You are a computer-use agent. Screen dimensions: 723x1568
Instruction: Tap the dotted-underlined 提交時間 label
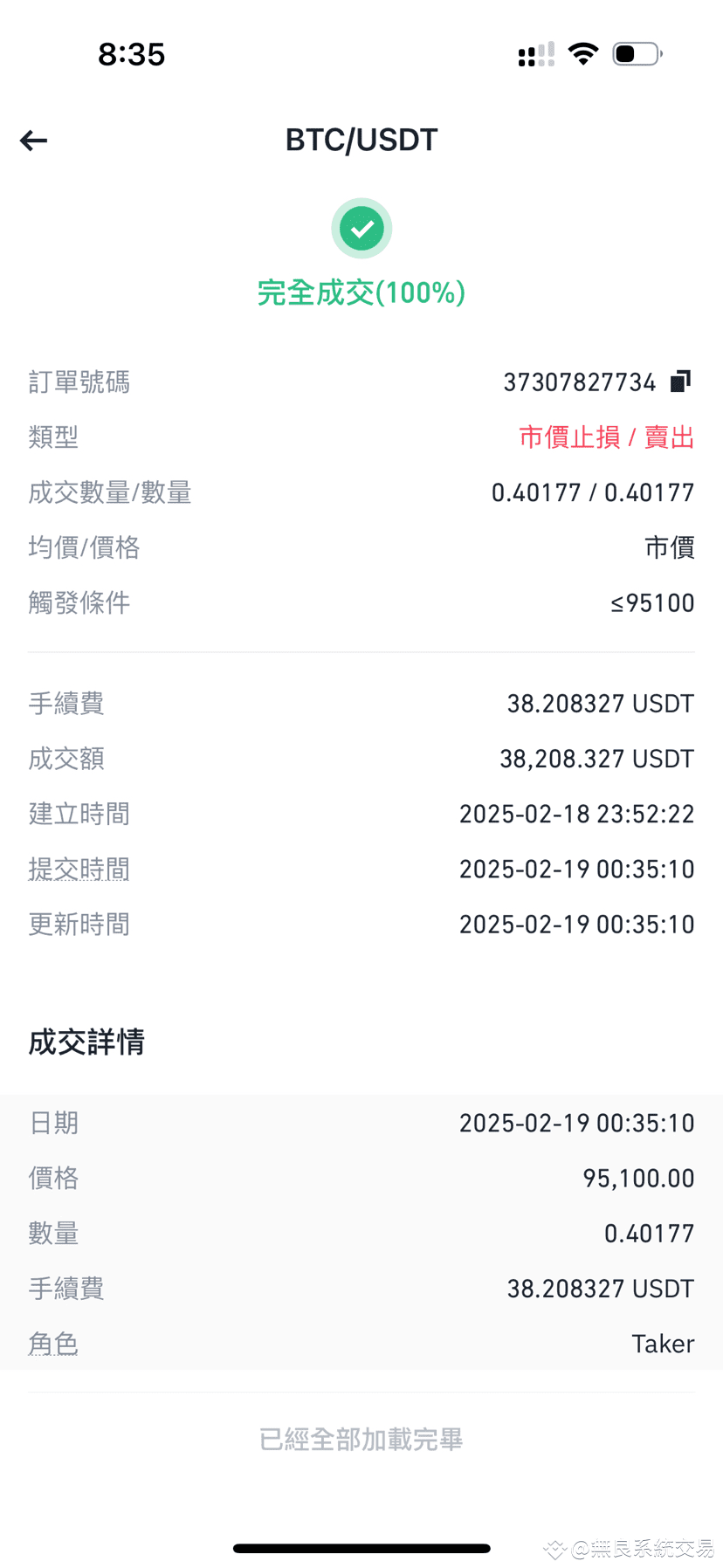(79, 869)
